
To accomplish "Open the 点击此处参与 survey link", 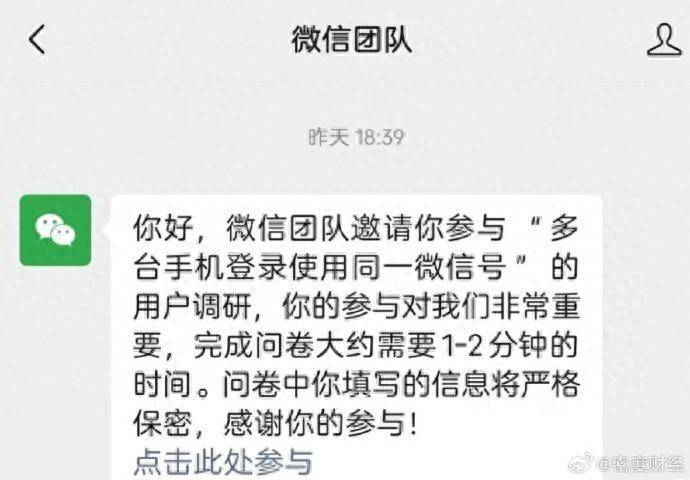I will pos(223,462).
